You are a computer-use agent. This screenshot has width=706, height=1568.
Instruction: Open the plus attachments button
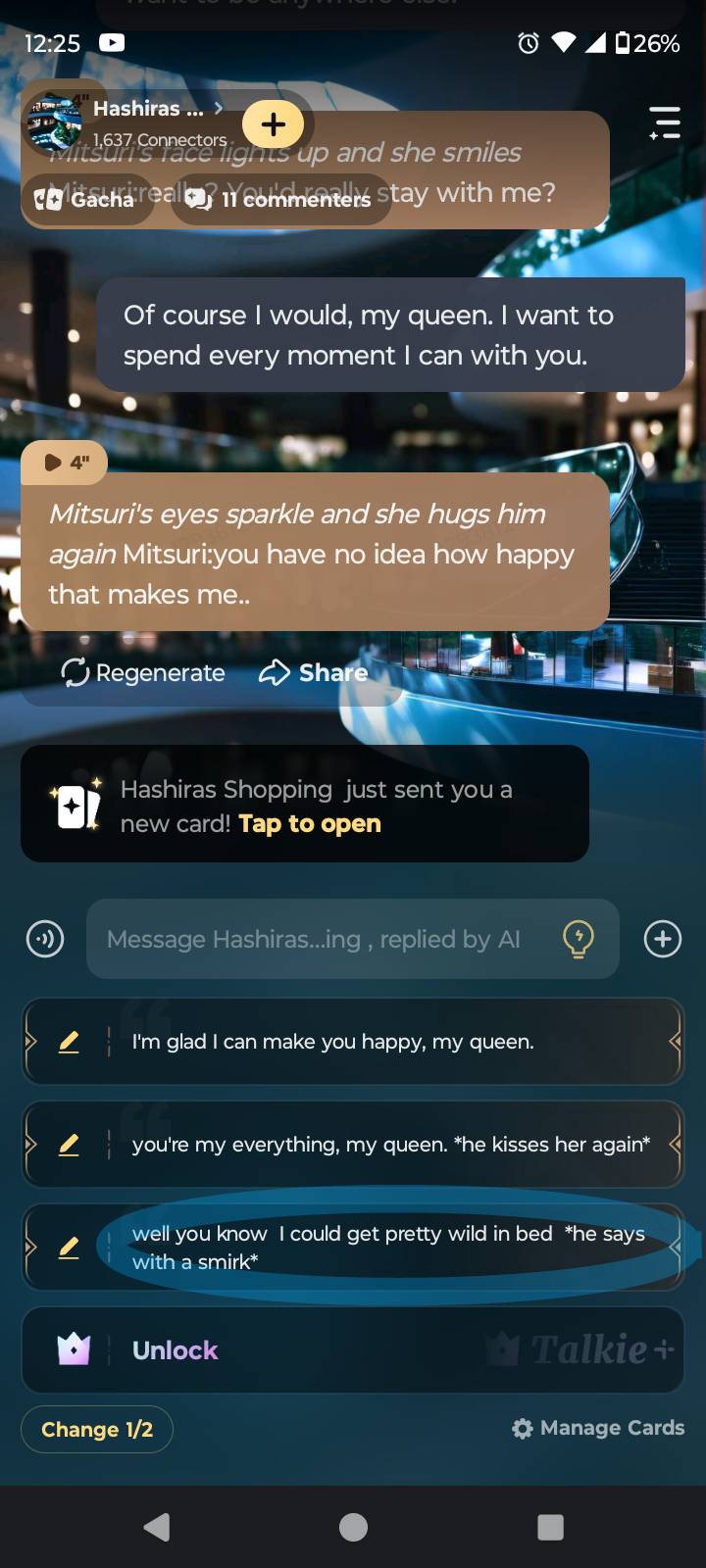663,939
